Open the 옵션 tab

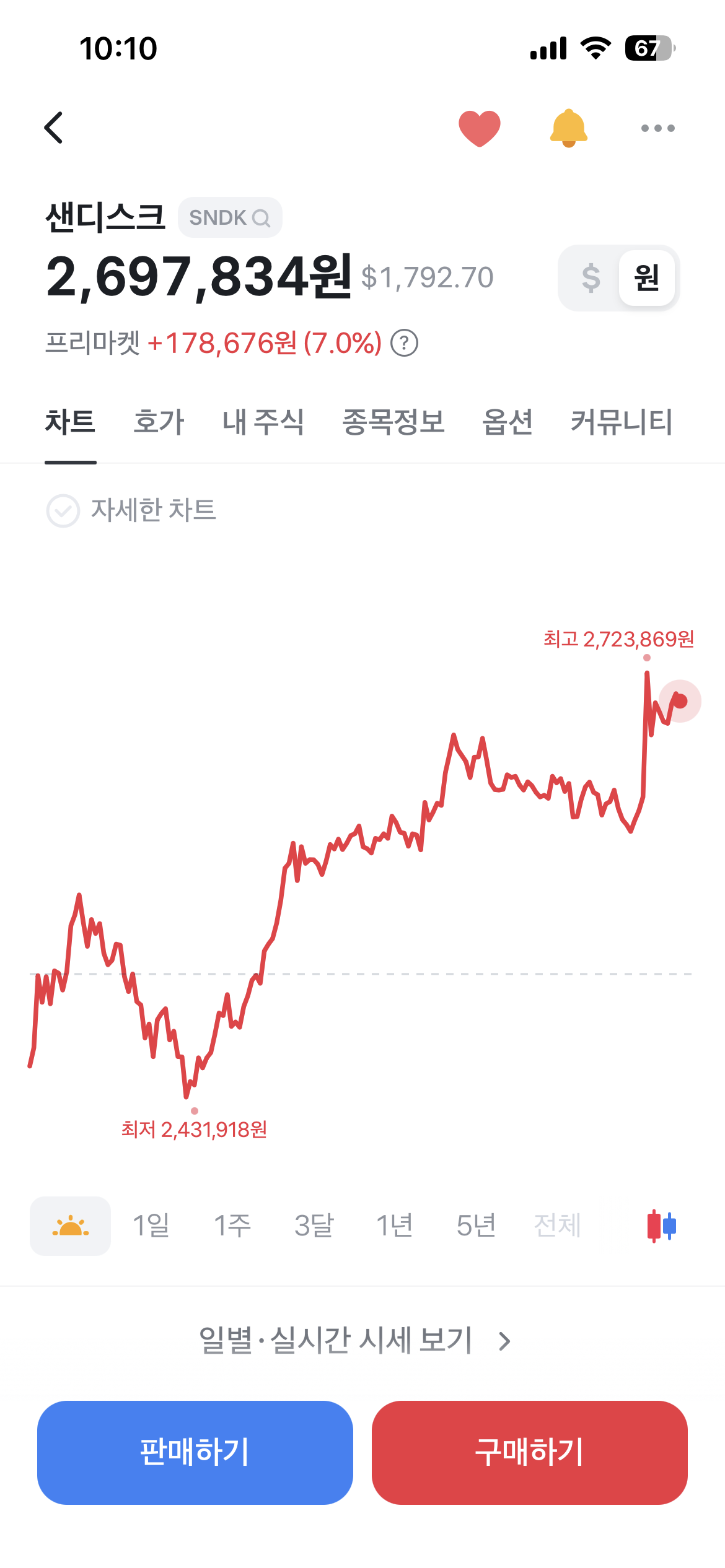tap(507, 422)
